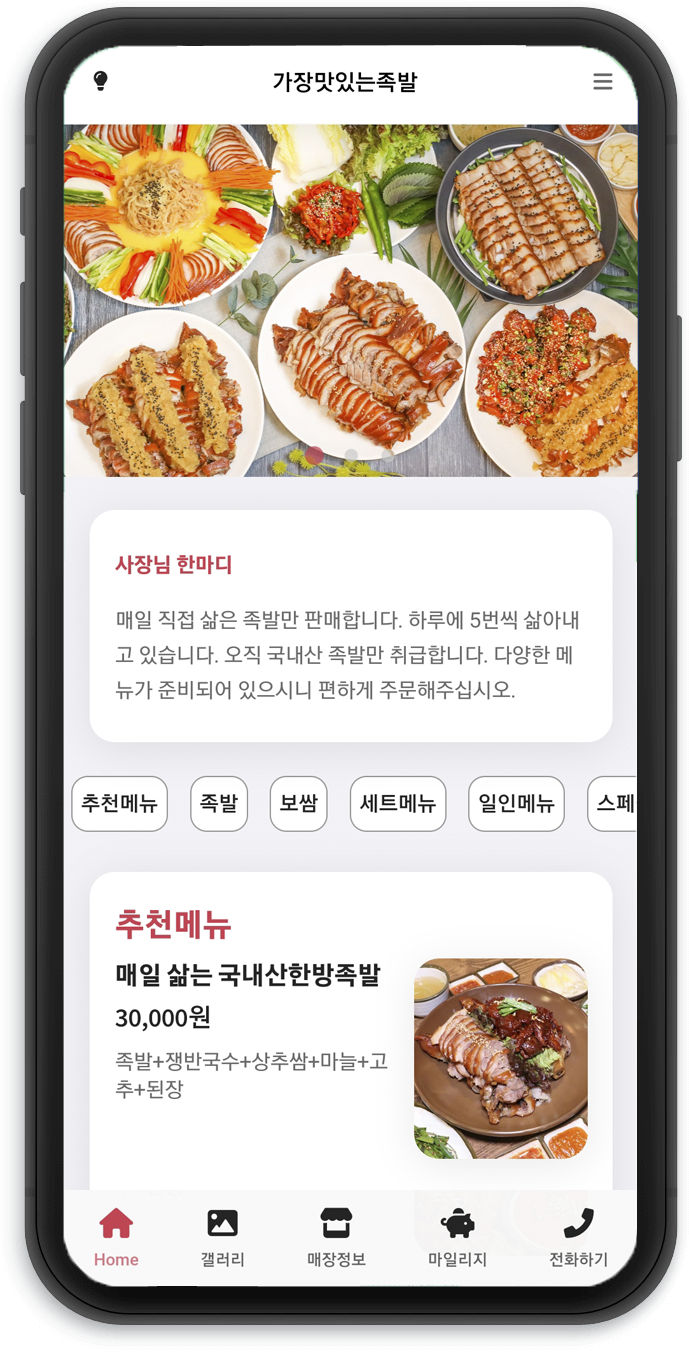Screen dimensions: 689x1352
Task: Jump to the second banner slide dot
Action: 351,455
